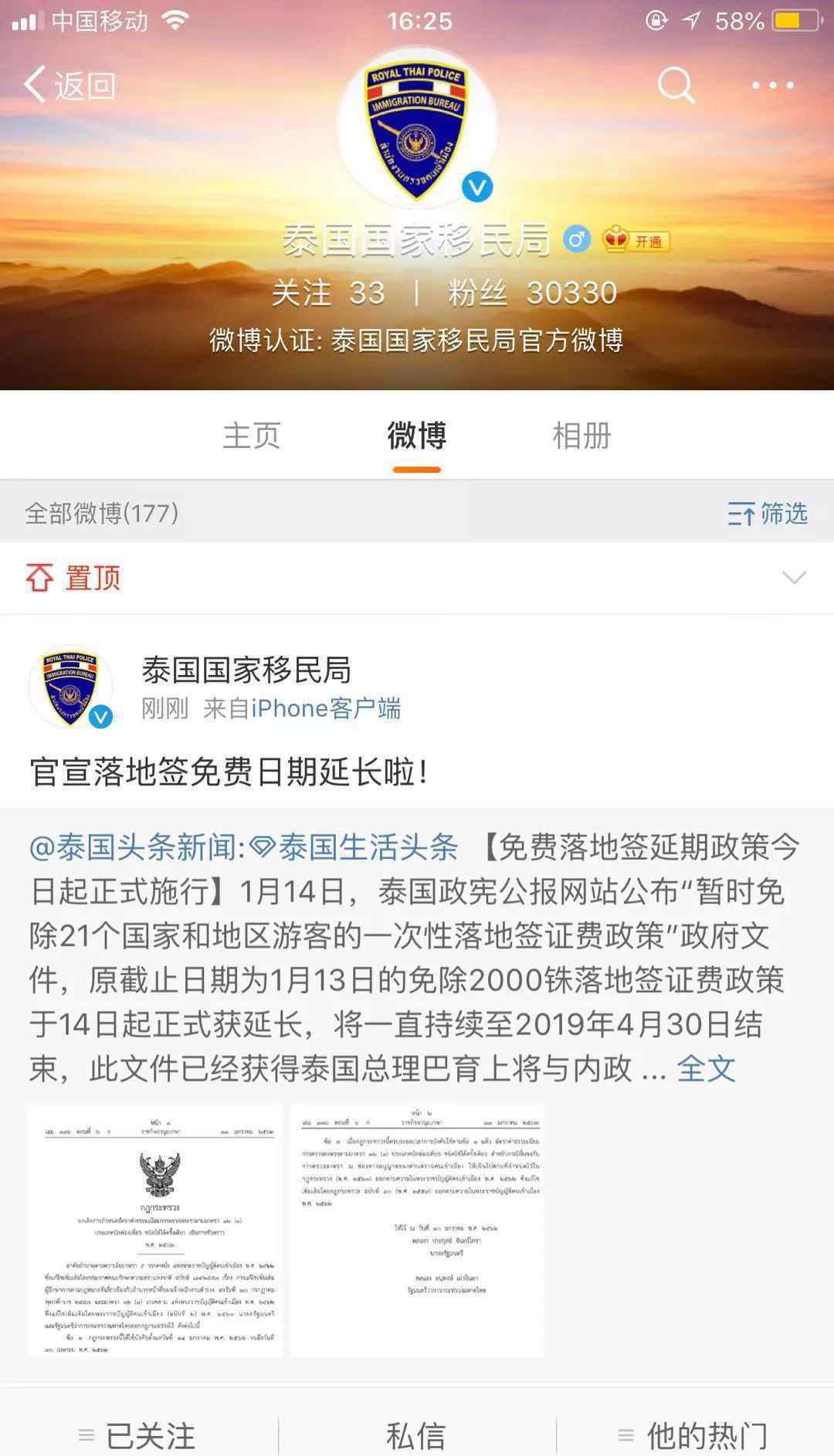
Task: View the second document image in the post
Action: (x=418, y=1230)
